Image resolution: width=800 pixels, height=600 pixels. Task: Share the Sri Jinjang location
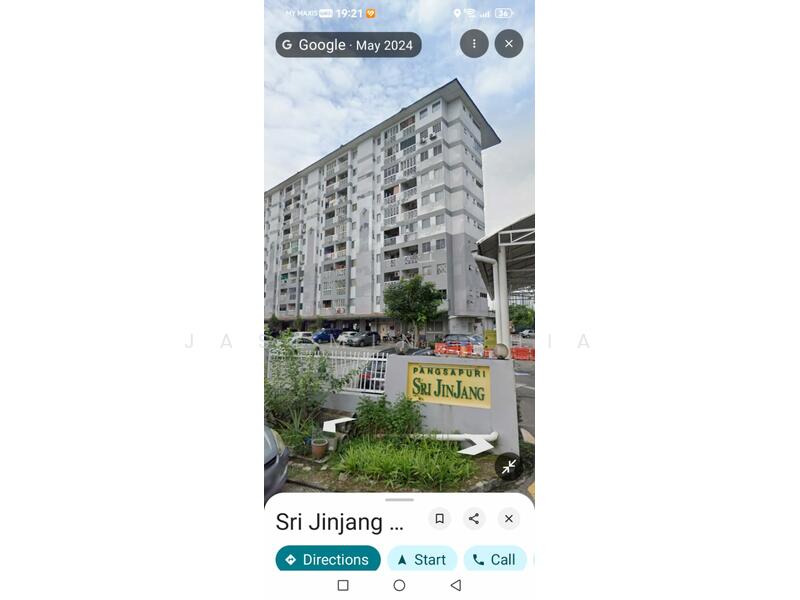(474, 518)
